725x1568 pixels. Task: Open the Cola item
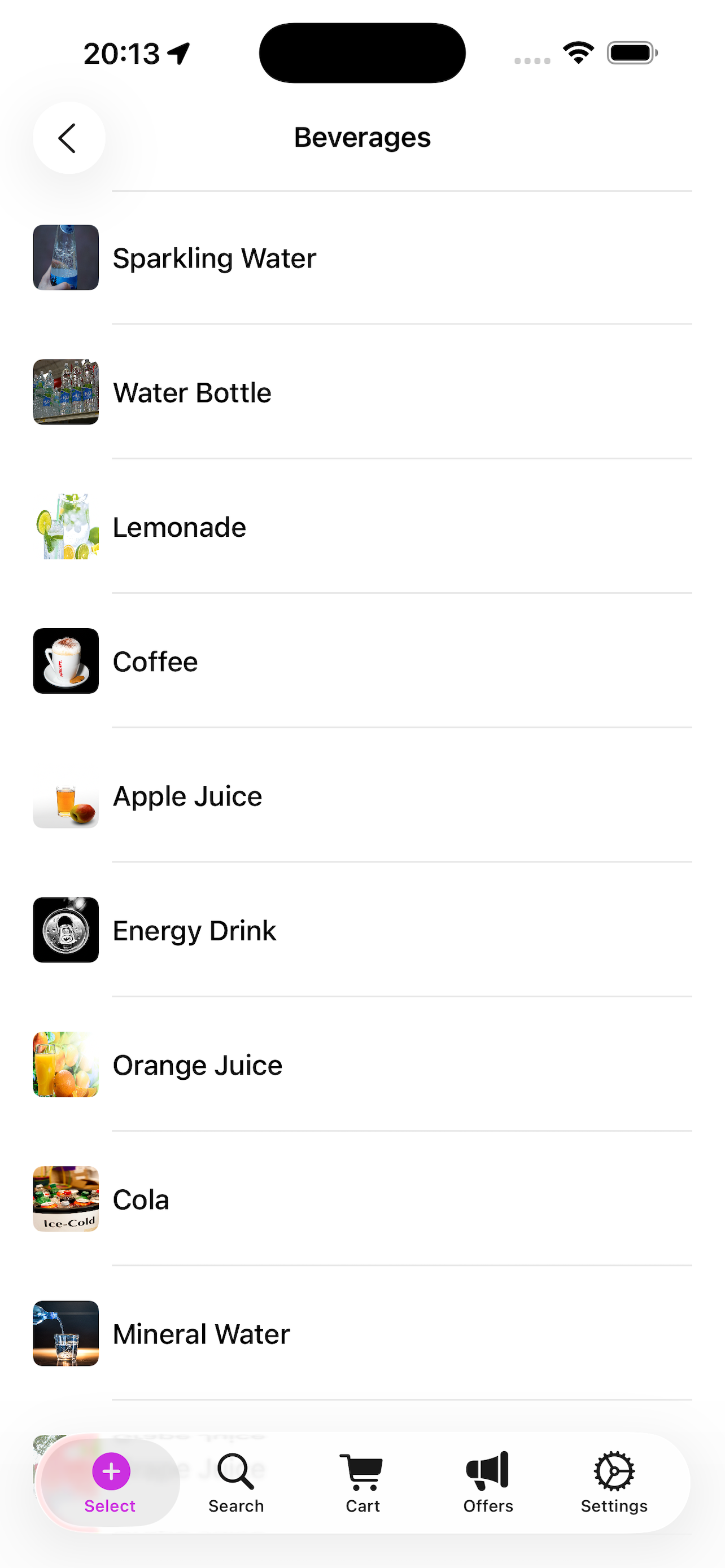coord(141,1199)
